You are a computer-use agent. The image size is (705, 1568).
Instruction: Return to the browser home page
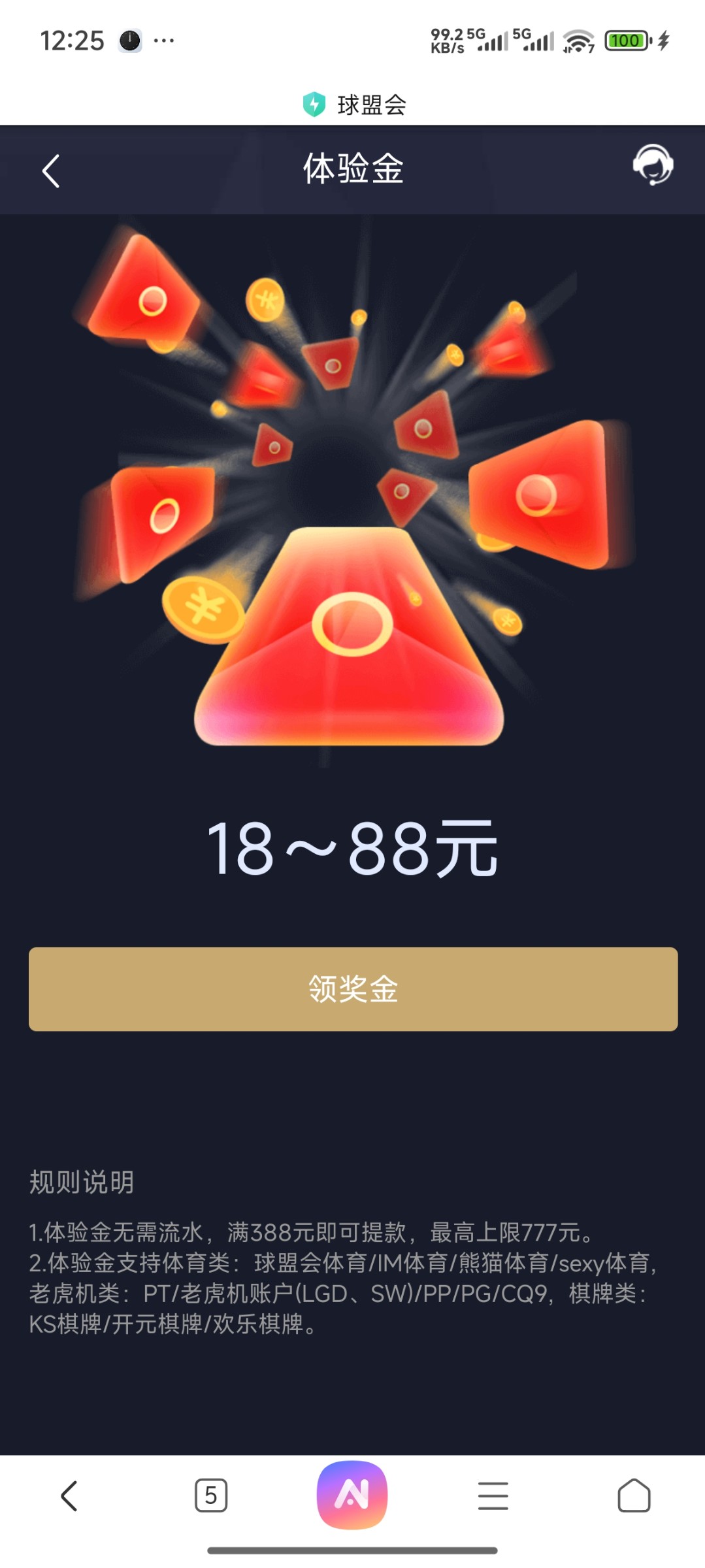[634, 1495]
